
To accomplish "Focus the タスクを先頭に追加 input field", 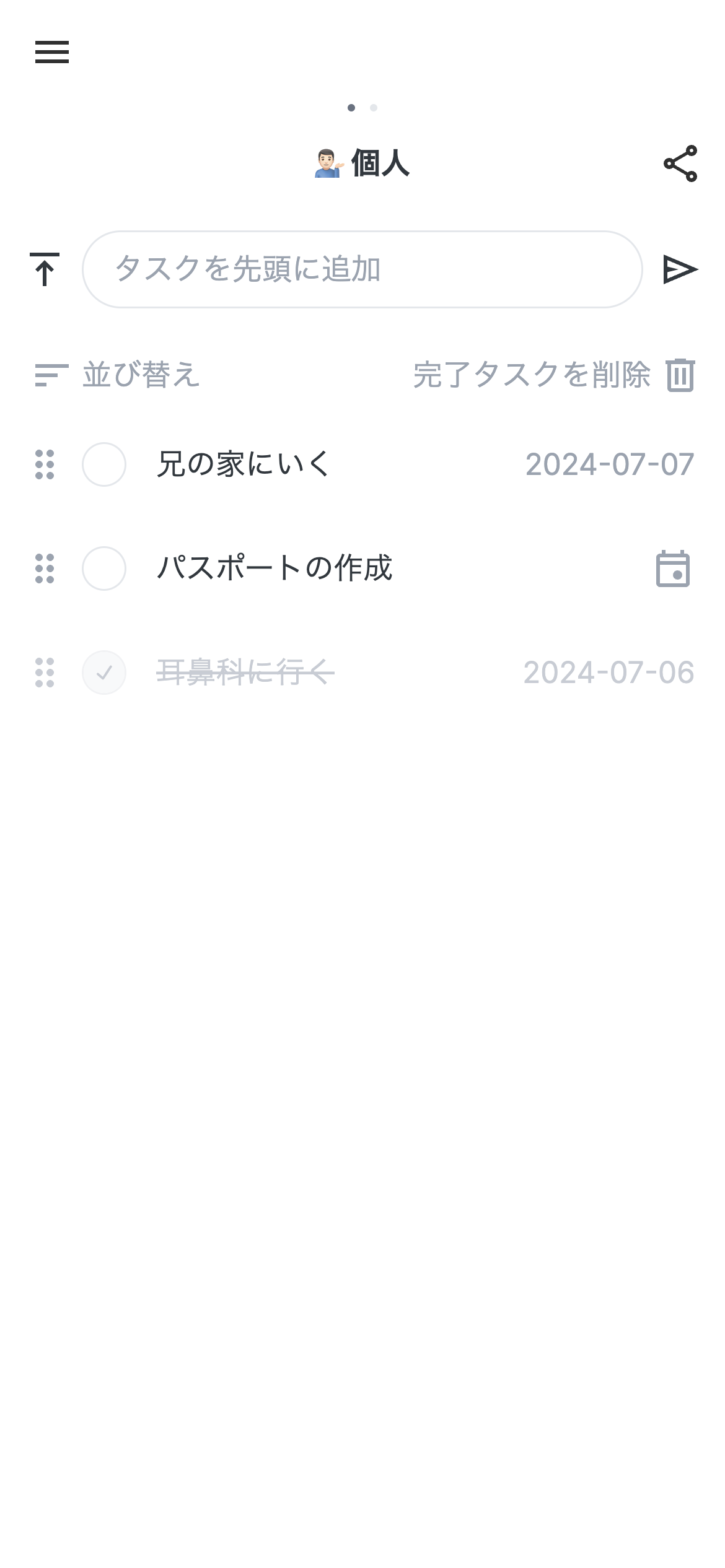I will point(362,269).
